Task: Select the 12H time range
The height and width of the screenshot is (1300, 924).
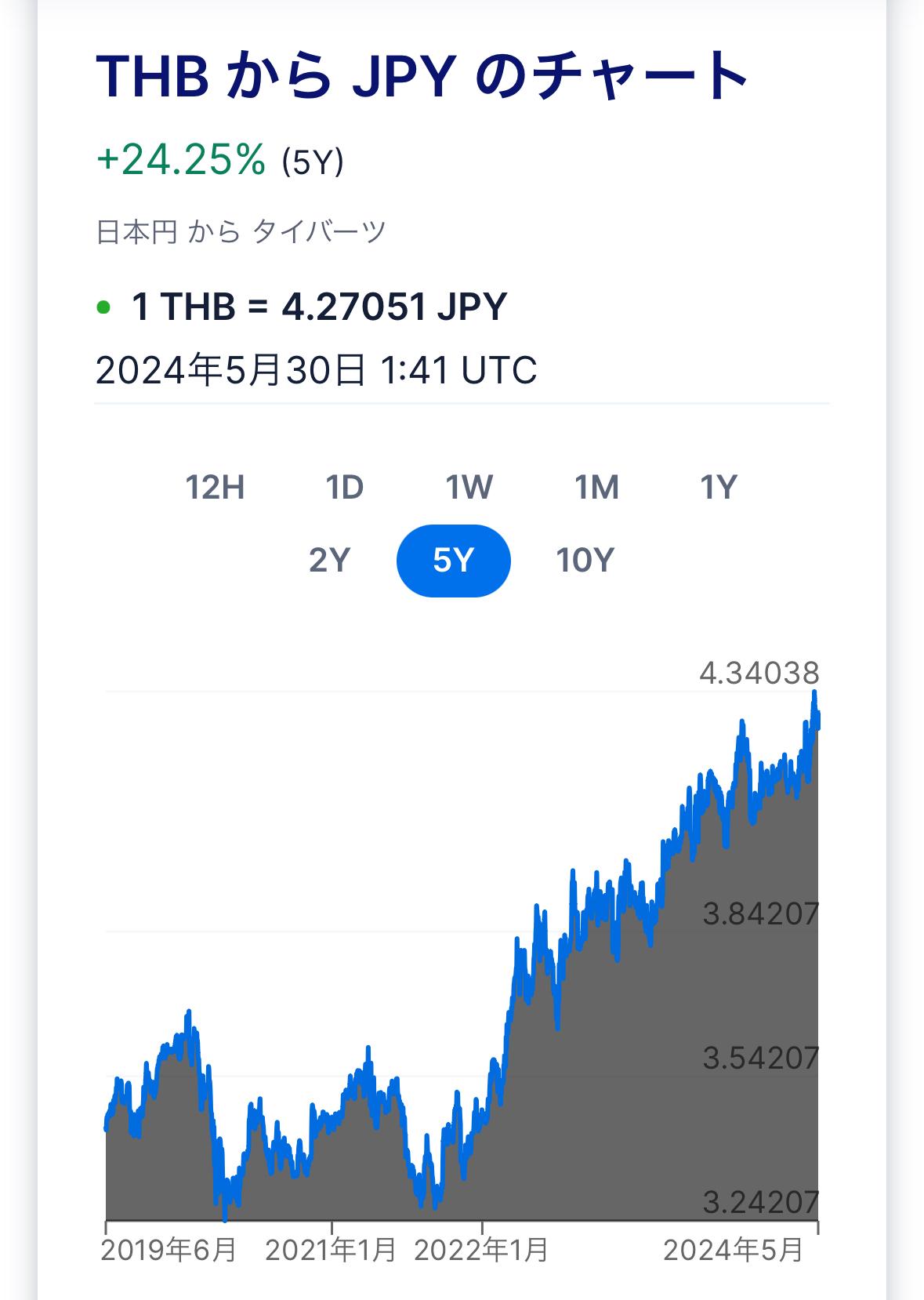Action: (215, 488)
